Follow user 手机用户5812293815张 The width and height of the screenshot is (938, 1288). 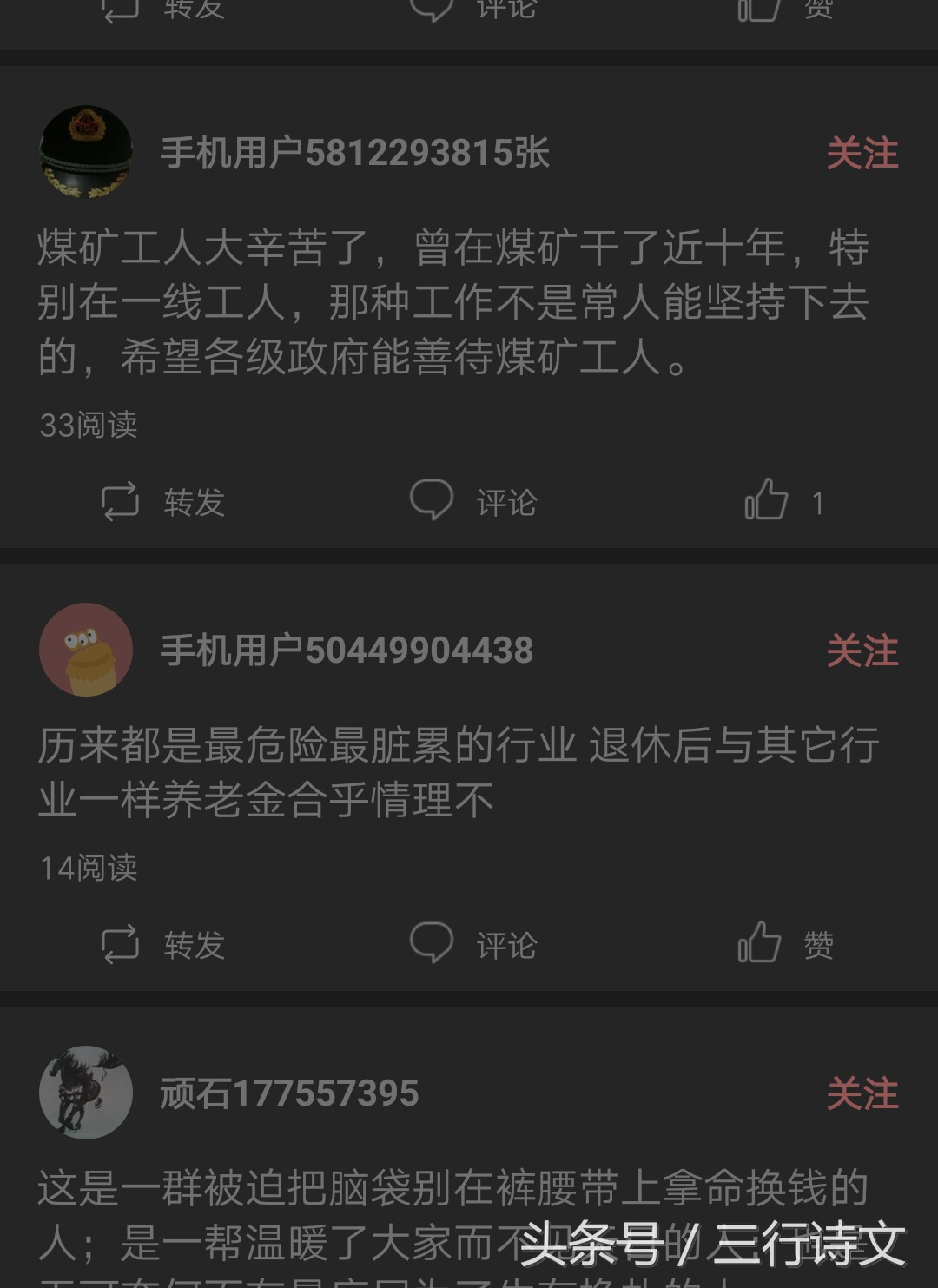tap(863, 152)
